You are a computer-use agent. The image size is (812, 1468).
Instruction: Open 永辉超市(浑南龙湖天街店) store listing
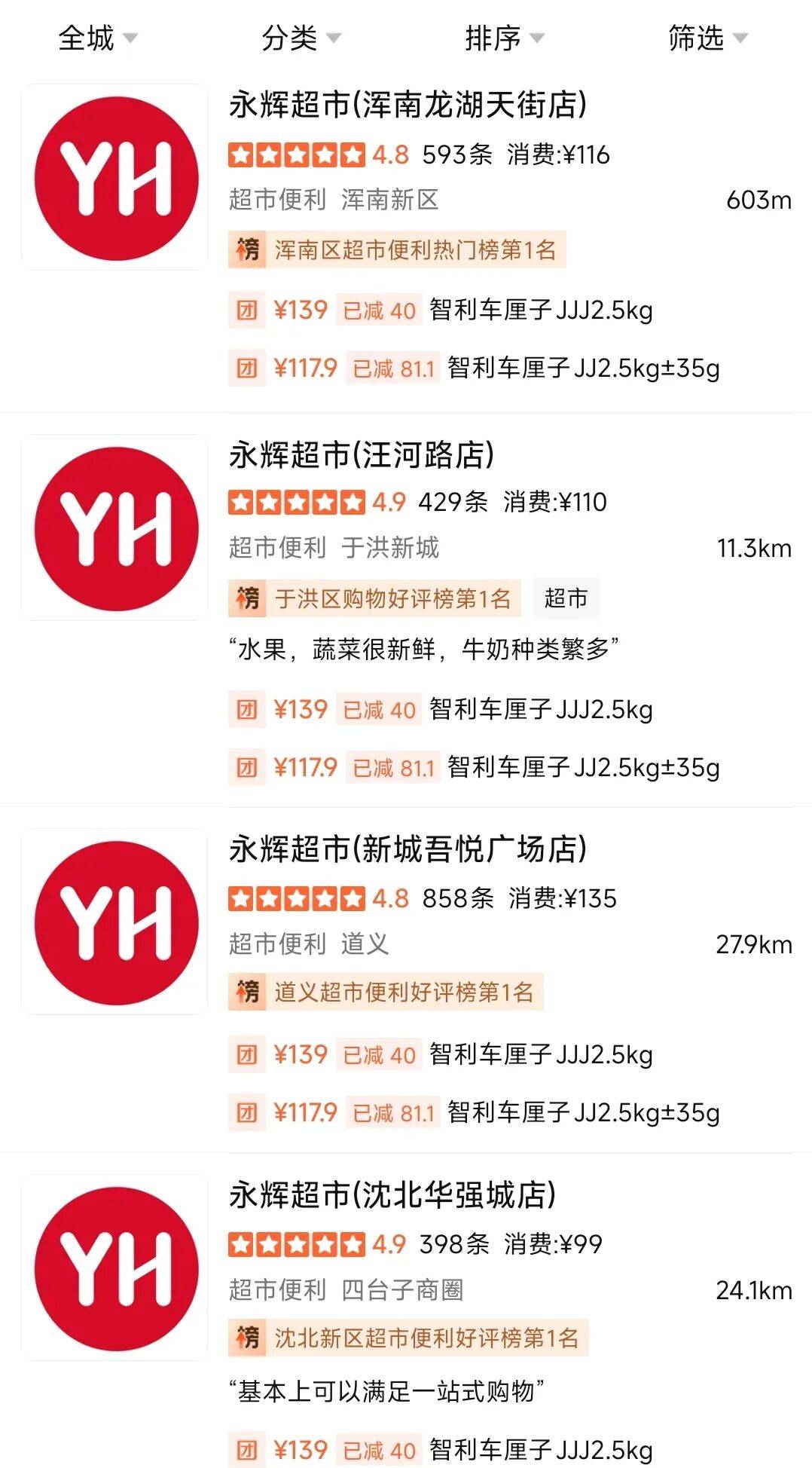[408, 106]
